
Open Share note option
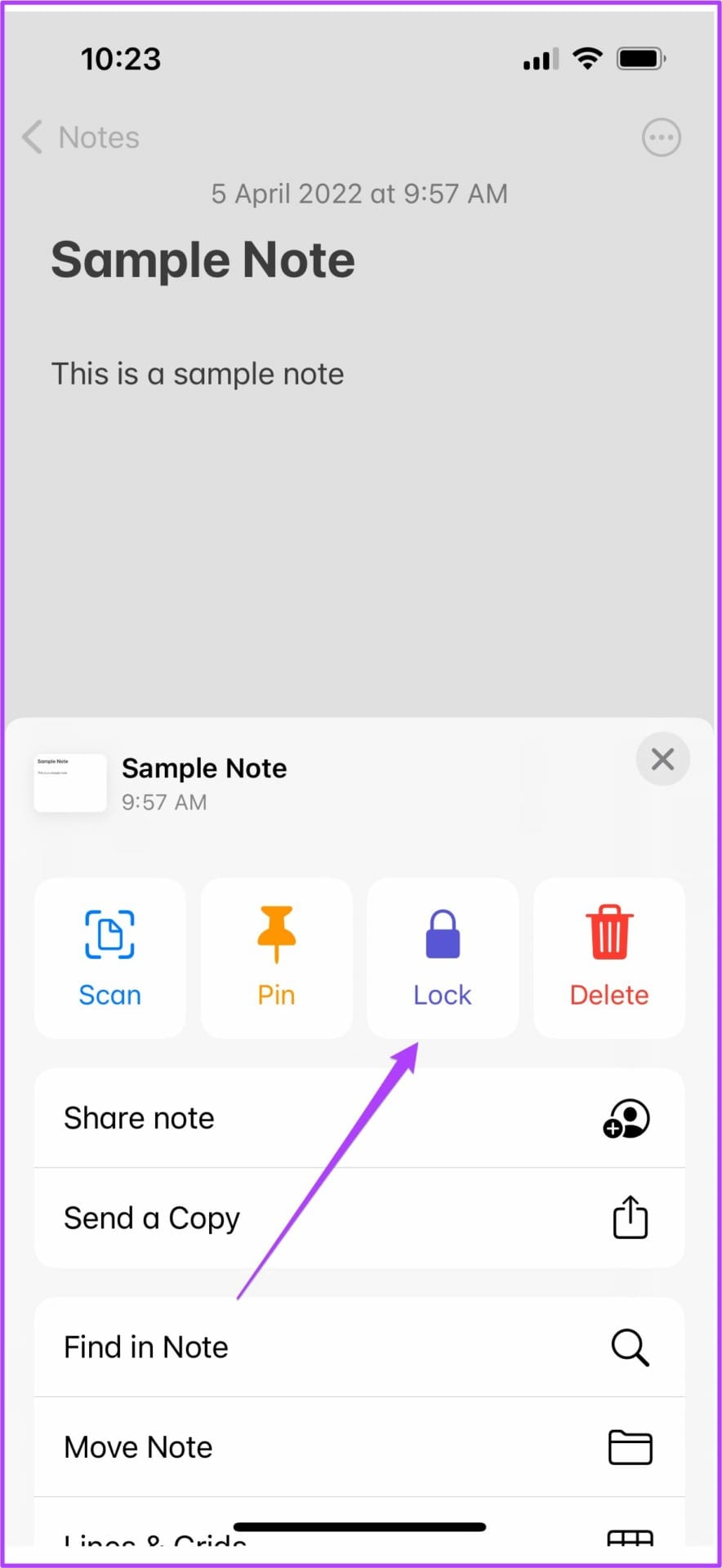tap(359, 1118)
